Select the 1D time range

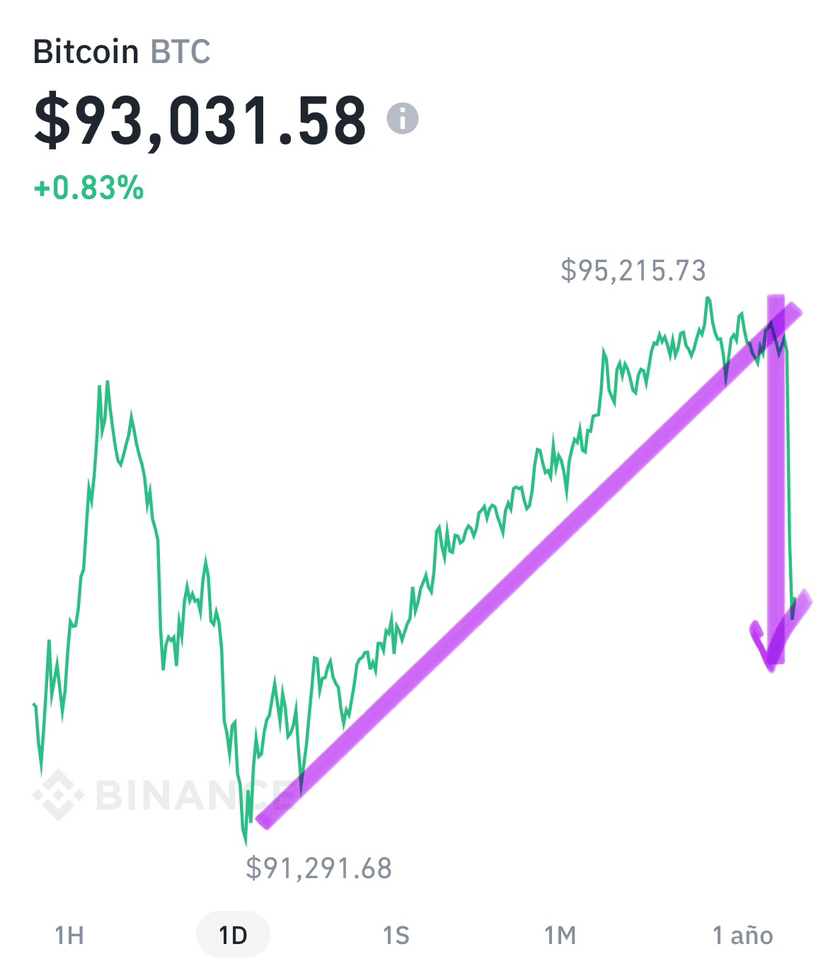[233, 936]
